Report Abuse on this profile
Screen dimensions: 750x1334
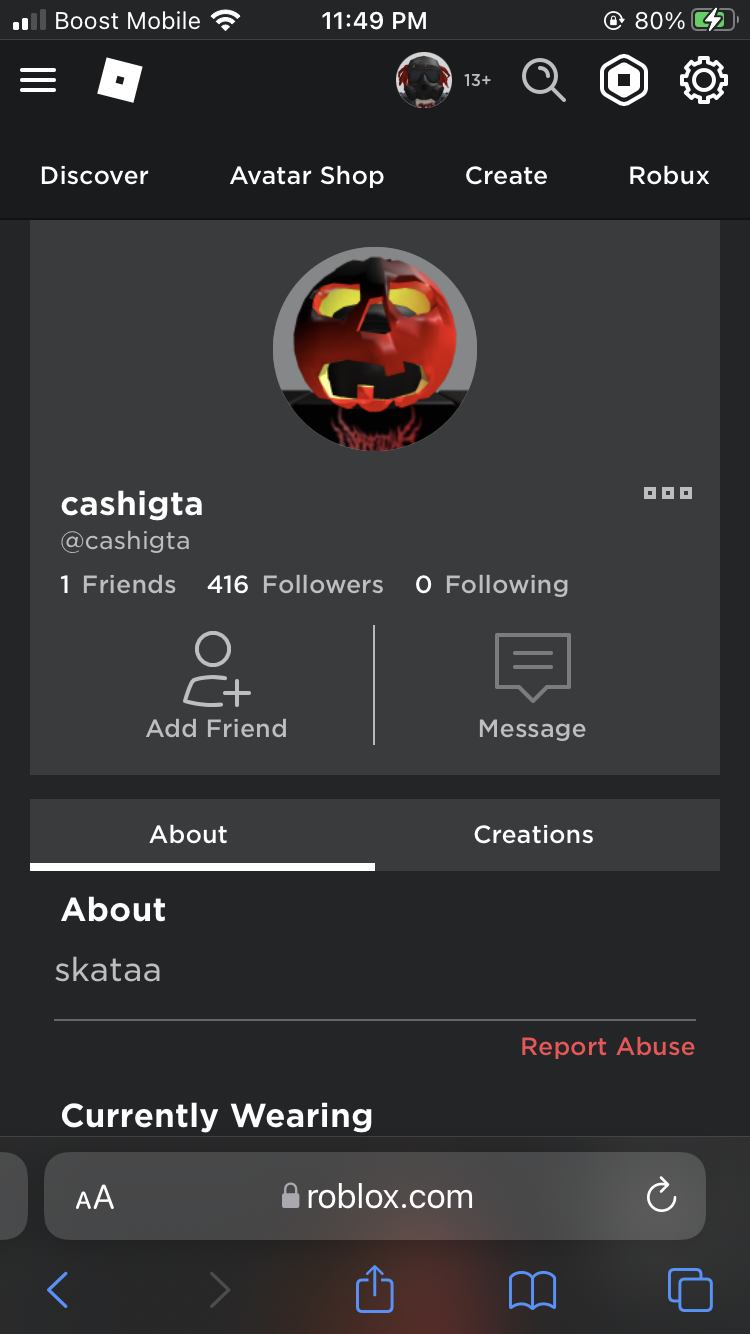point(607,1047)
